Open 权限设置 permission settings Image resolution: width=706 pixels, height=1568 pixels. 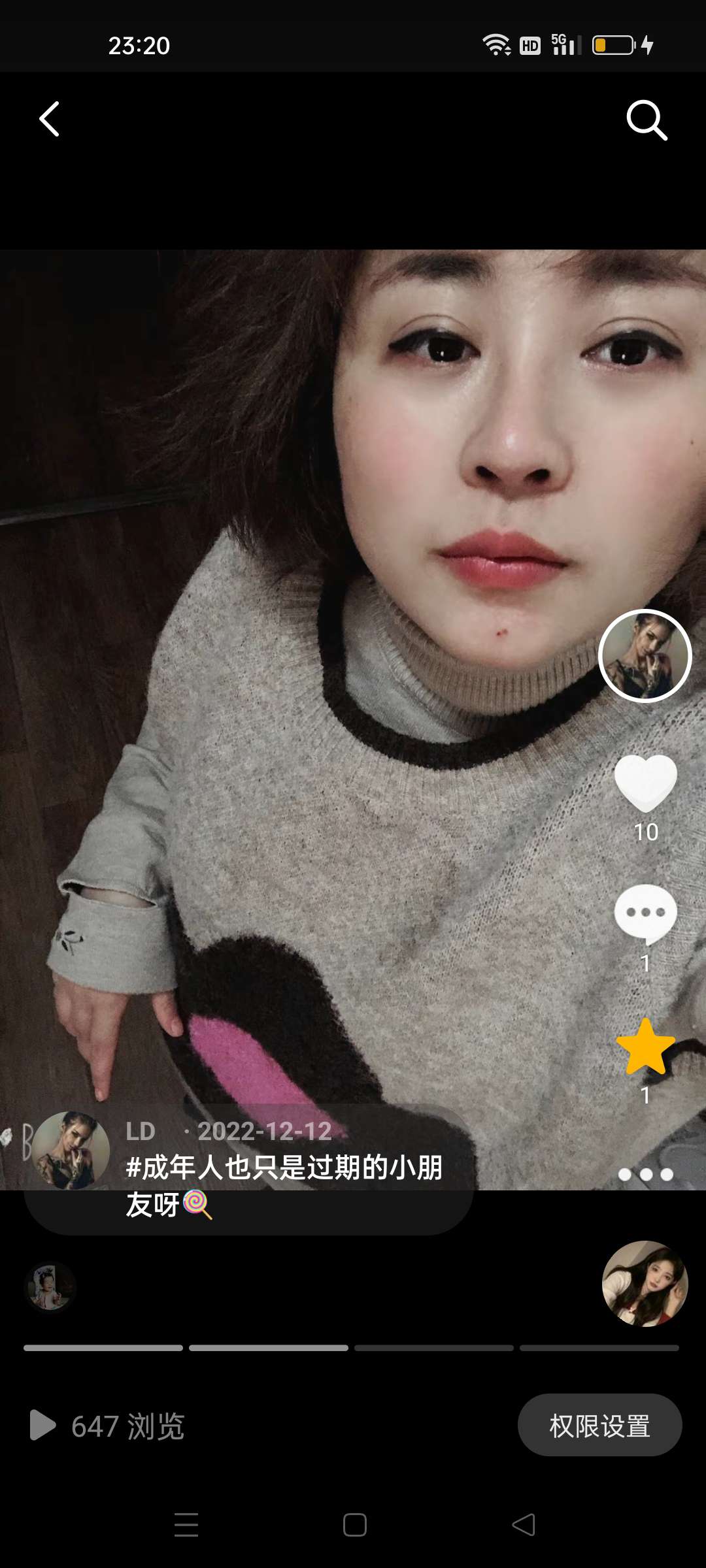point(599,1426)
